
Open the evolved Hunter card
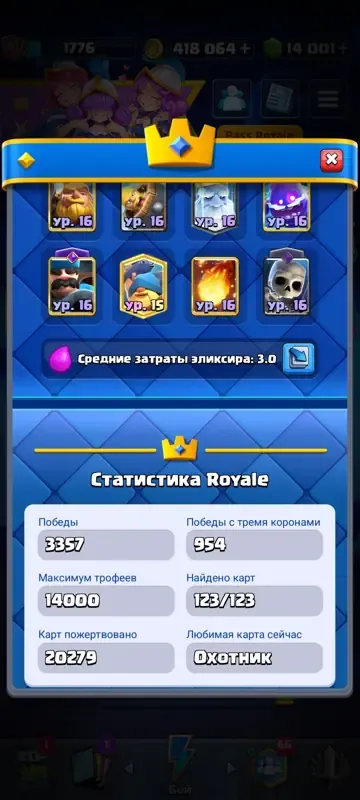tap(72, 283)
